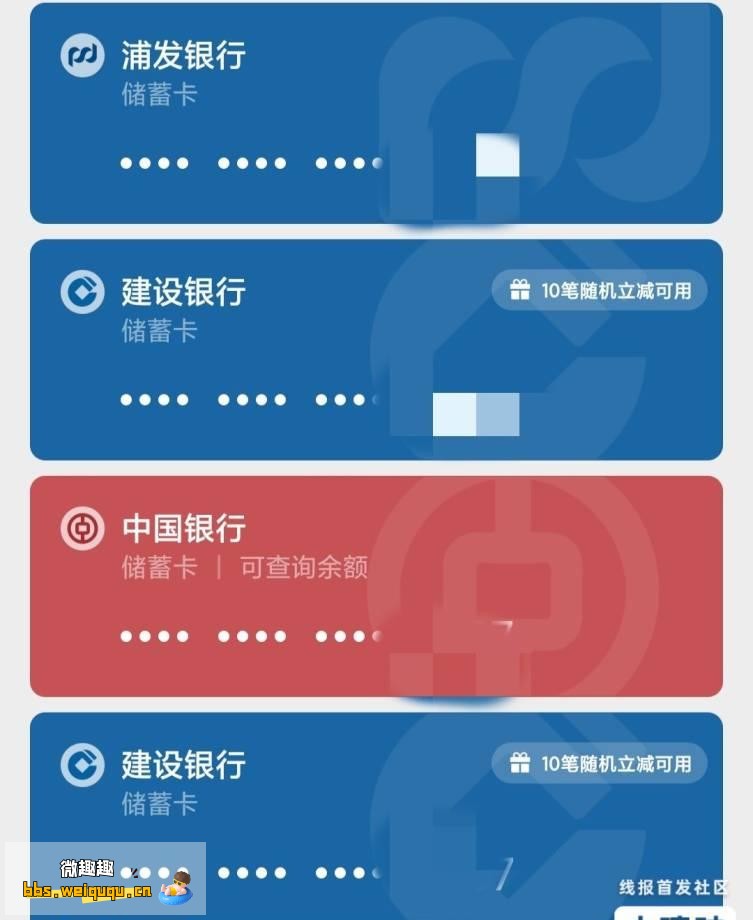The height and width of the screenshot is (920, 753).
Task: Click the masked number dots on the 浦发银行 card
Action: (250, 161)
